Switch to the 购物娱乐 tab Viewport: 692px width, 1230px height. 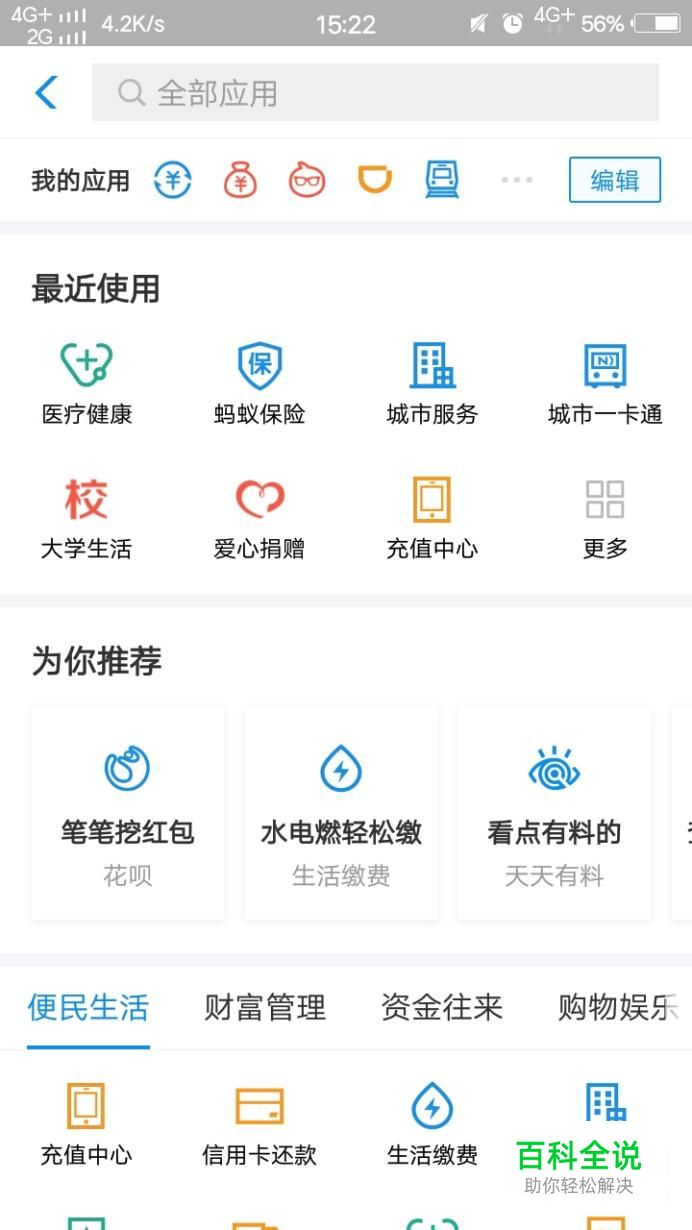pos(618,1007)
